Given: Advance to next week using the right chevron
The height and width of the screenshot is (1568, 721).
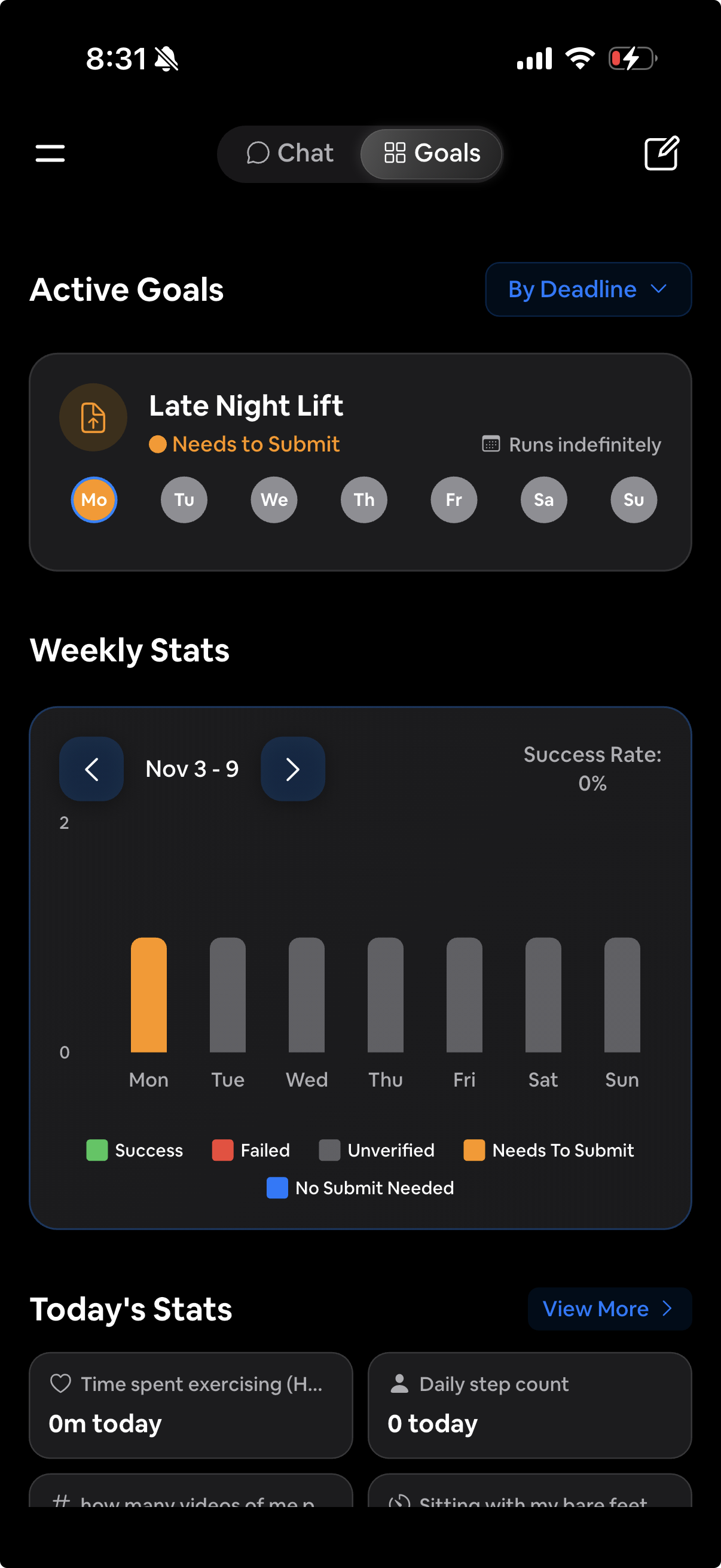Looking at the screenshot, I should tap(293, 769).
